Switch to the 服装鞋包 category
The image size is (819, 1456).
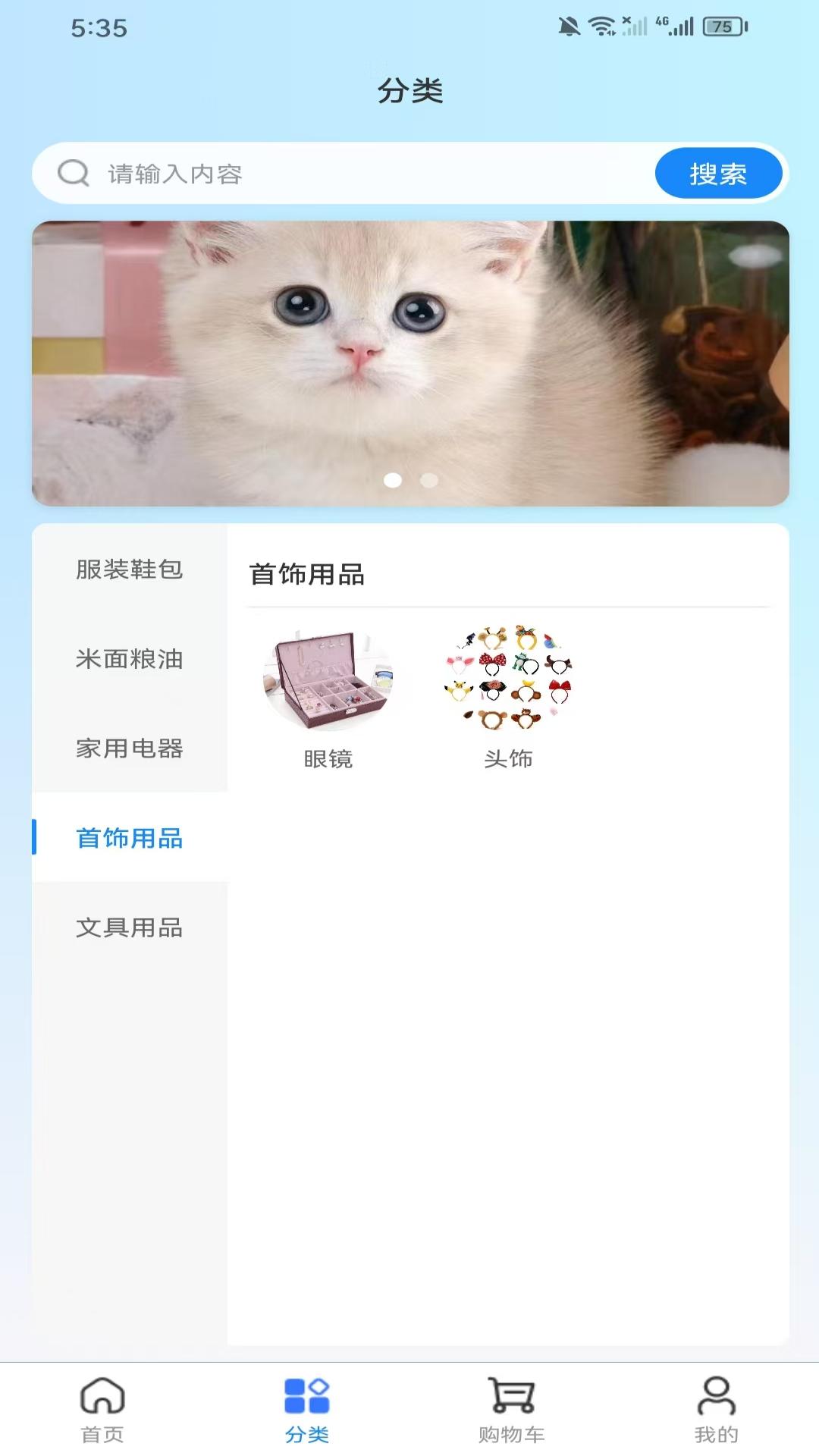coord(130,571)
